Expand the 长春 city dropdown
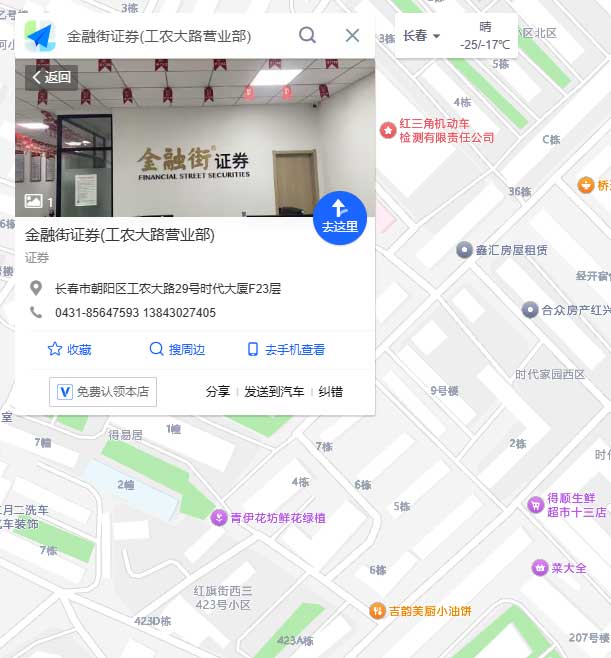This screenshot has width=611, height=658. 422,36
